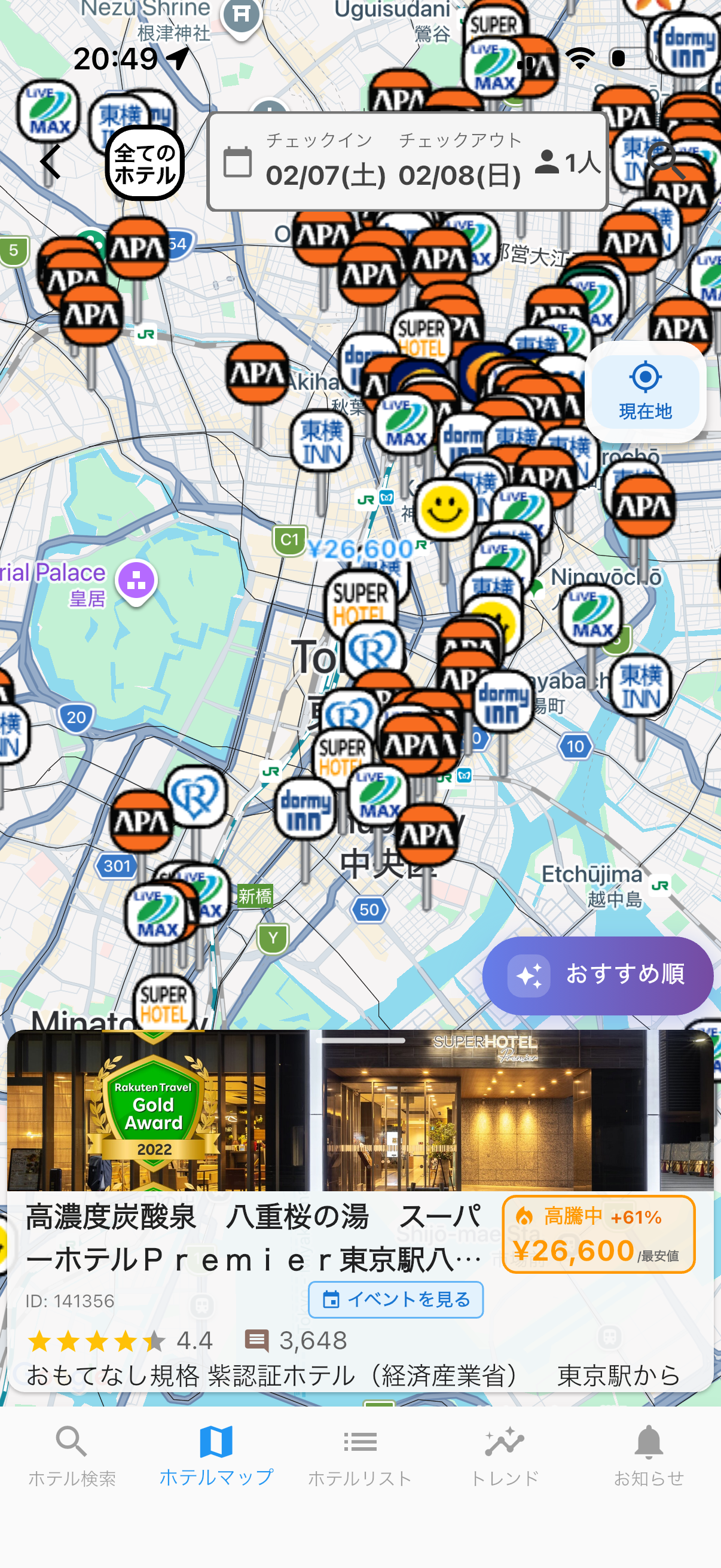The height and width of the screenshot is (1568, 721).
Task: Open the check-in date 02/07(土) selector
Action: pos(320,175)
